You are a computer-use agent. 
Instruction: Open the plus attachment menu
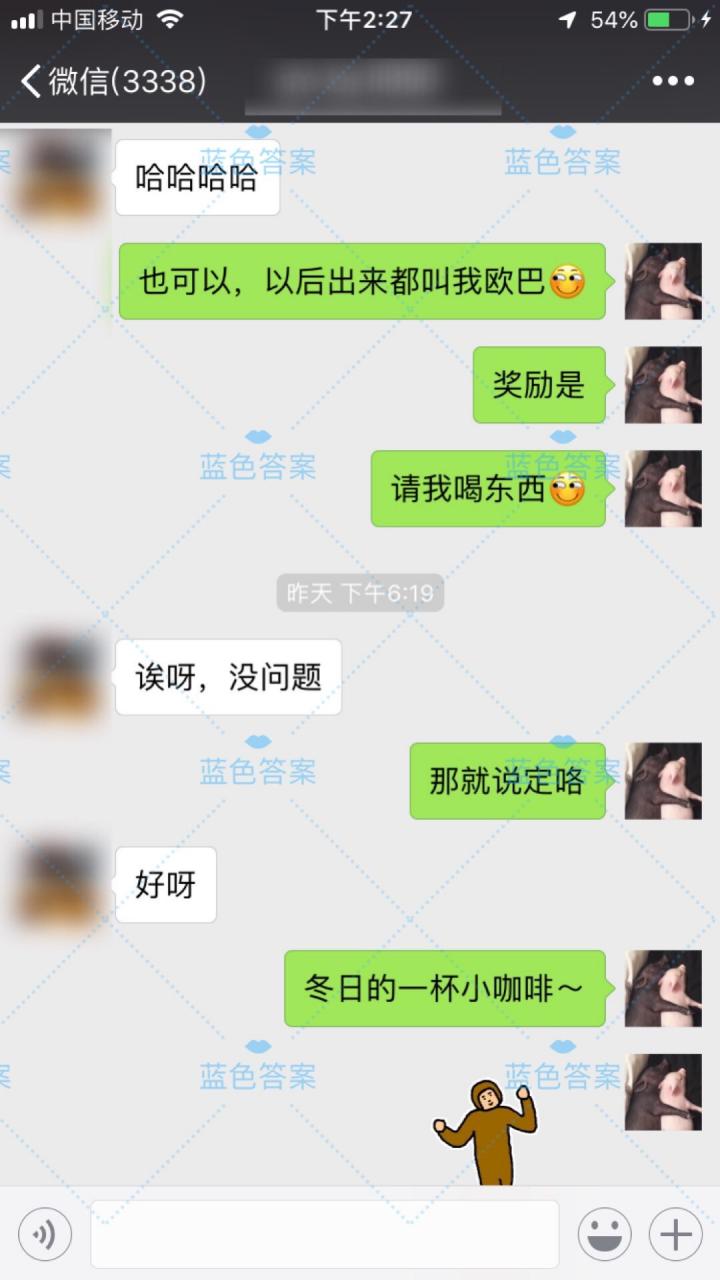[675, 1233]
